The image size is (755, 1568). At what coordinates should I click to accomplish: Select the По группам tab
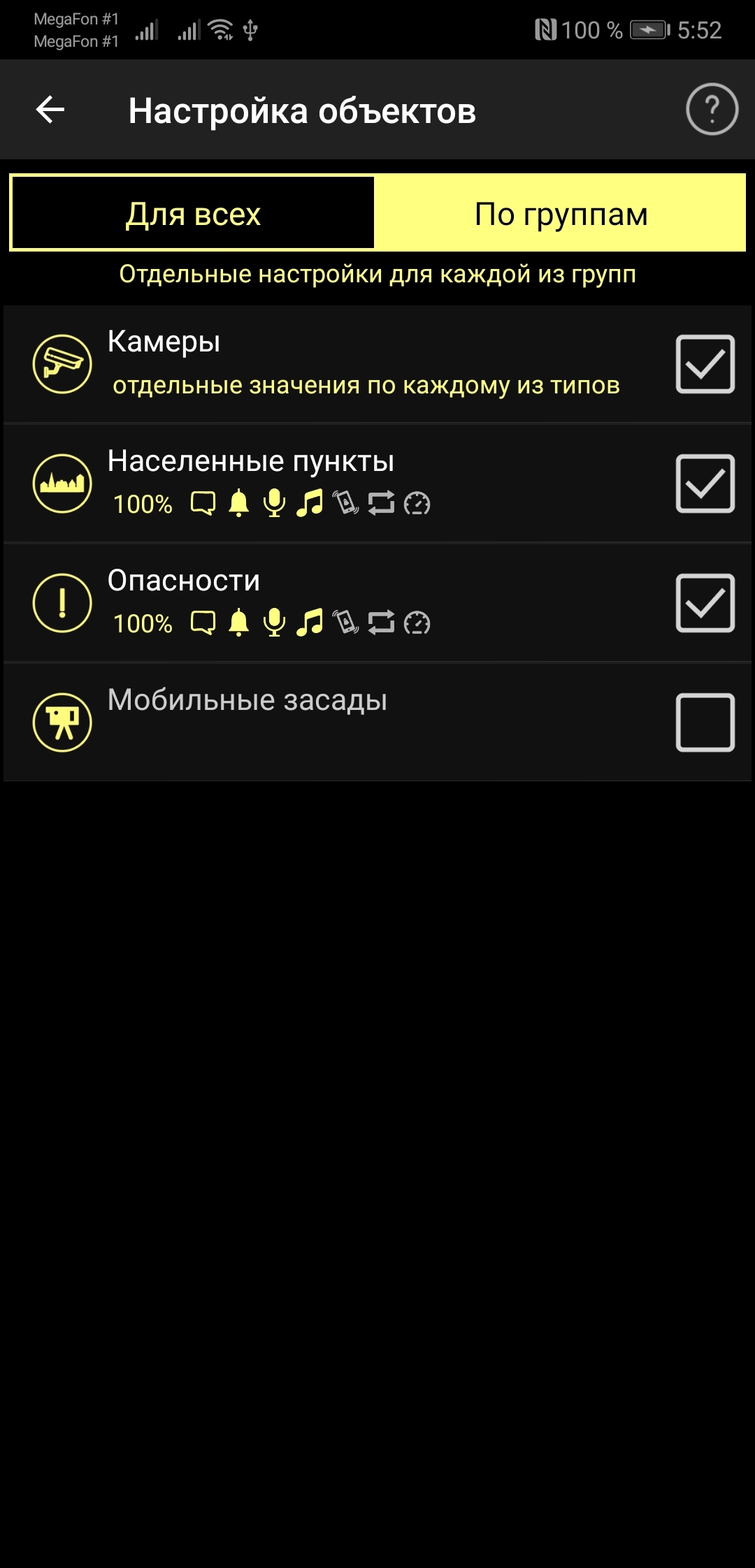tap(561, 214)
